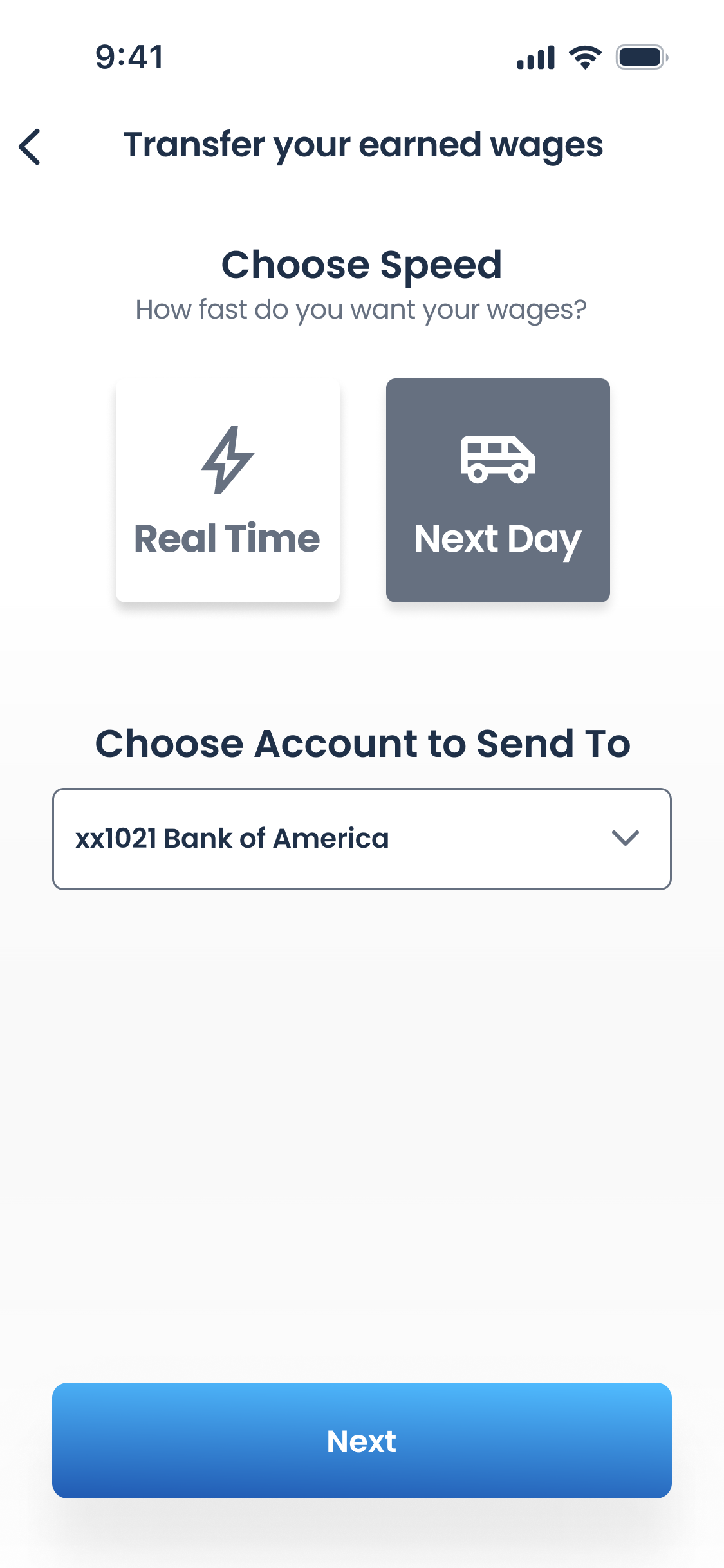Image resolution: width=724 pixels, height=1568 pixels.
Task: Select the Real Time speed option
Action: pos(228,490)
